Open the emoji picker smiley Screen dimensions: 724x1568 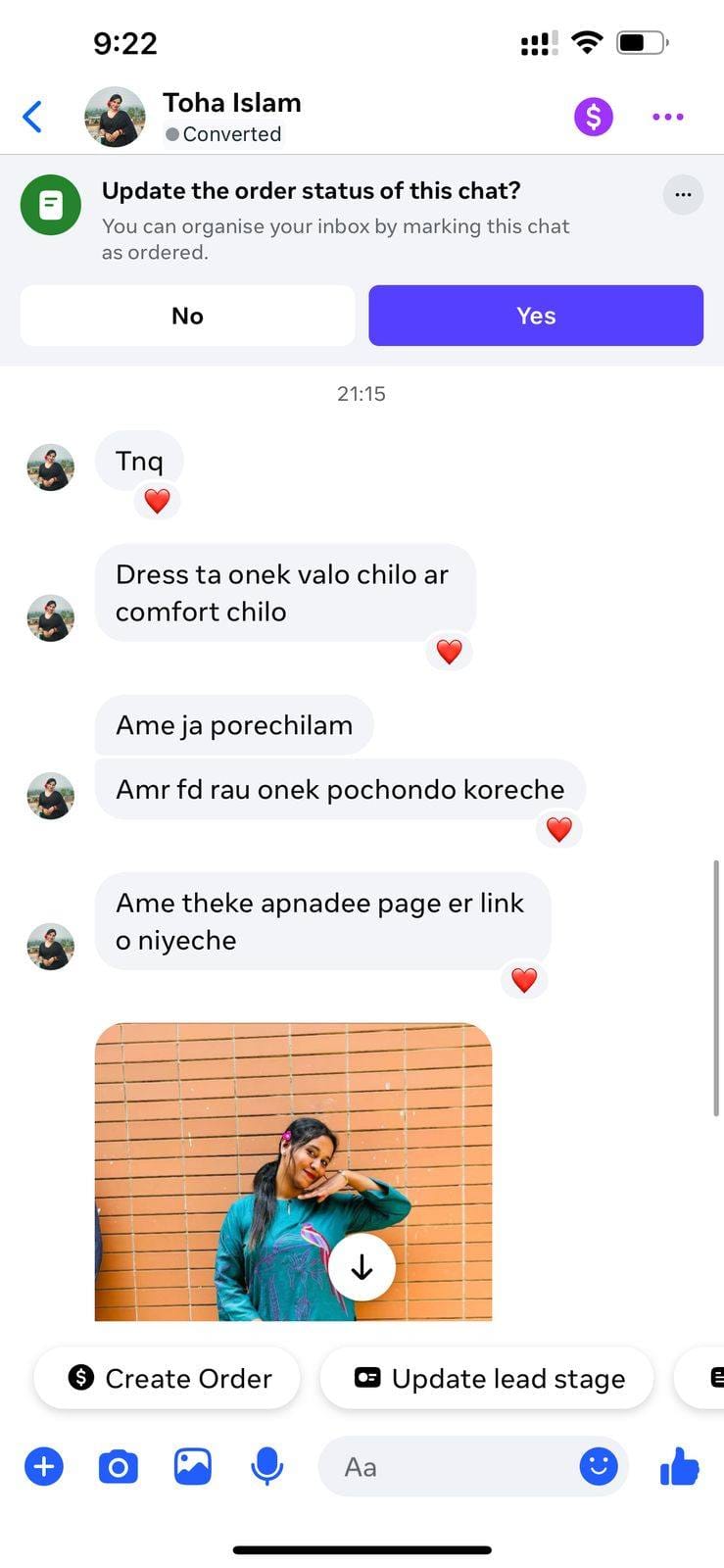tap(599, 1467)
